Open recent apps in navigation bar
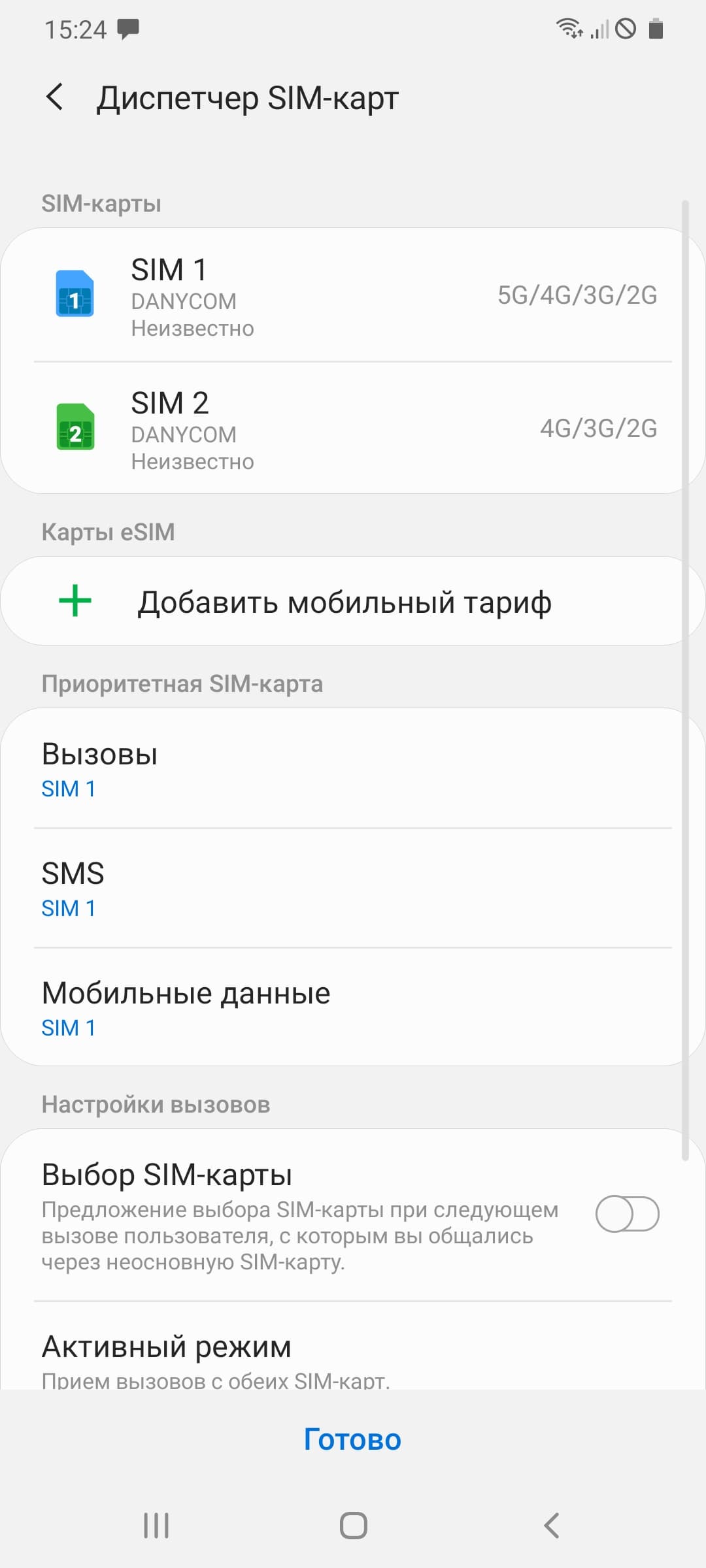The image size is (706, 1568). tap(156, 1526)
